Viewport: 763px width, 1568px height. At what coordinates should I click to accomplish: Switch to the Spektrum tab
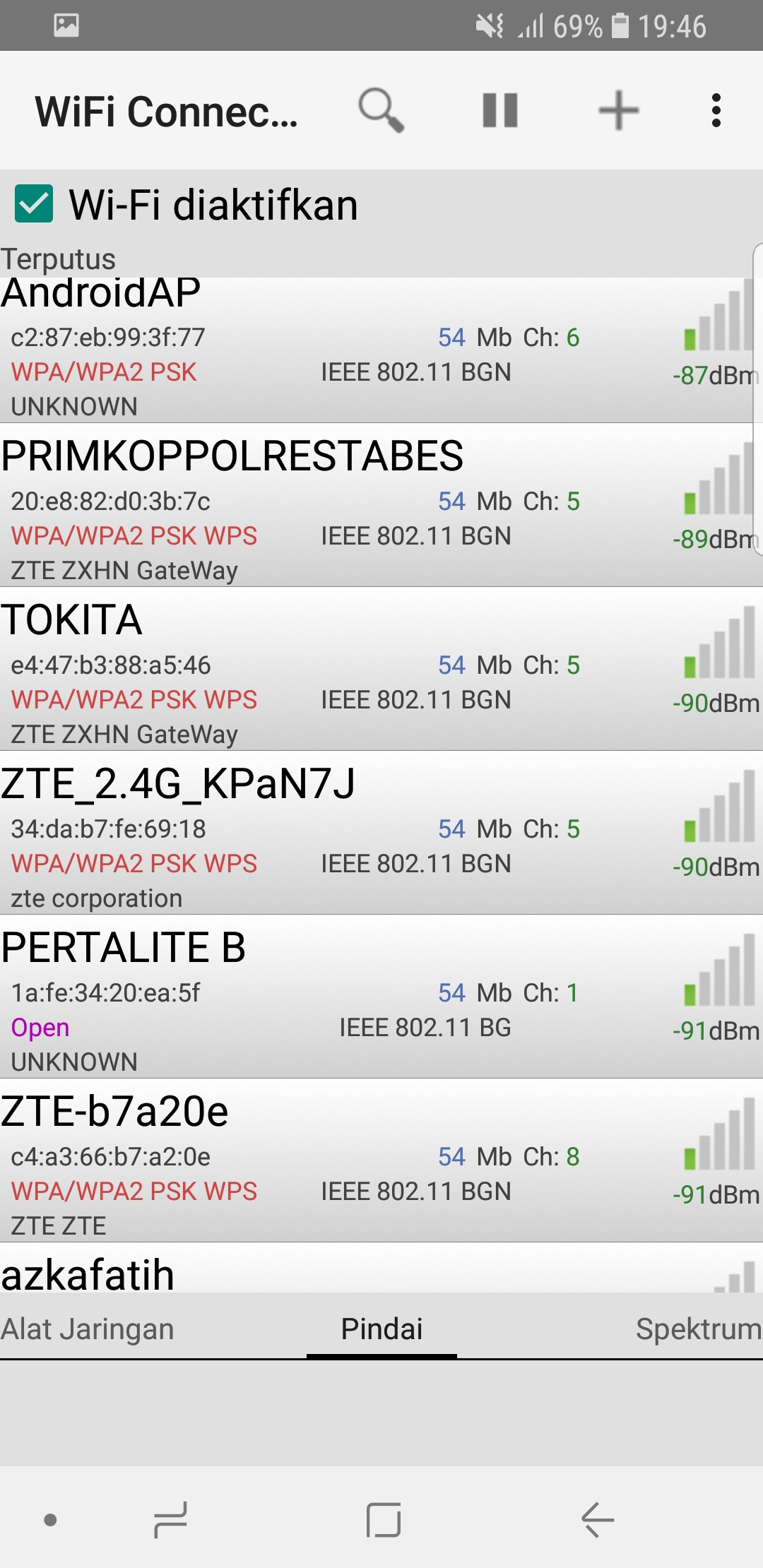tap(699, 1329)
